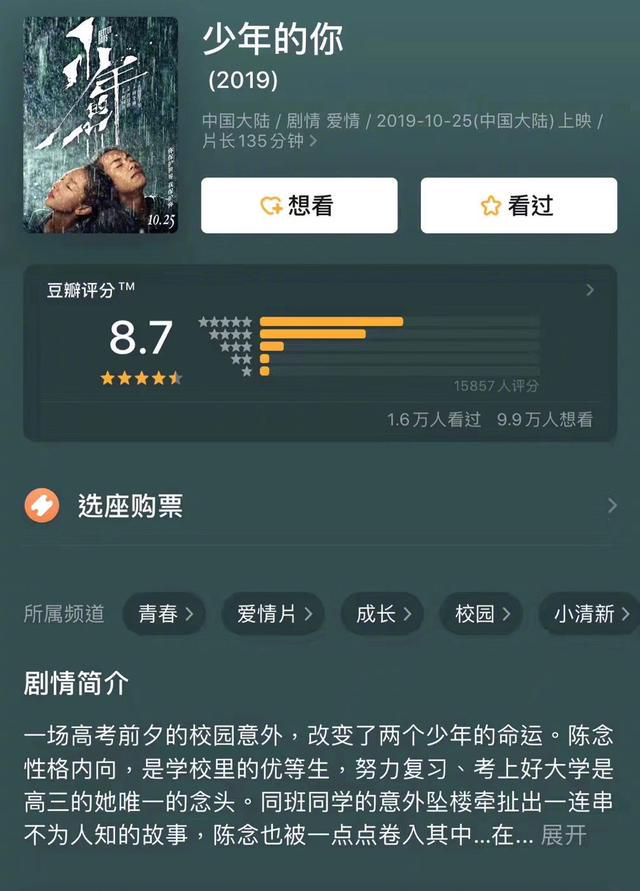Open 选座购票 to buy tickets

pyautogui.click(x=320, y=506)
